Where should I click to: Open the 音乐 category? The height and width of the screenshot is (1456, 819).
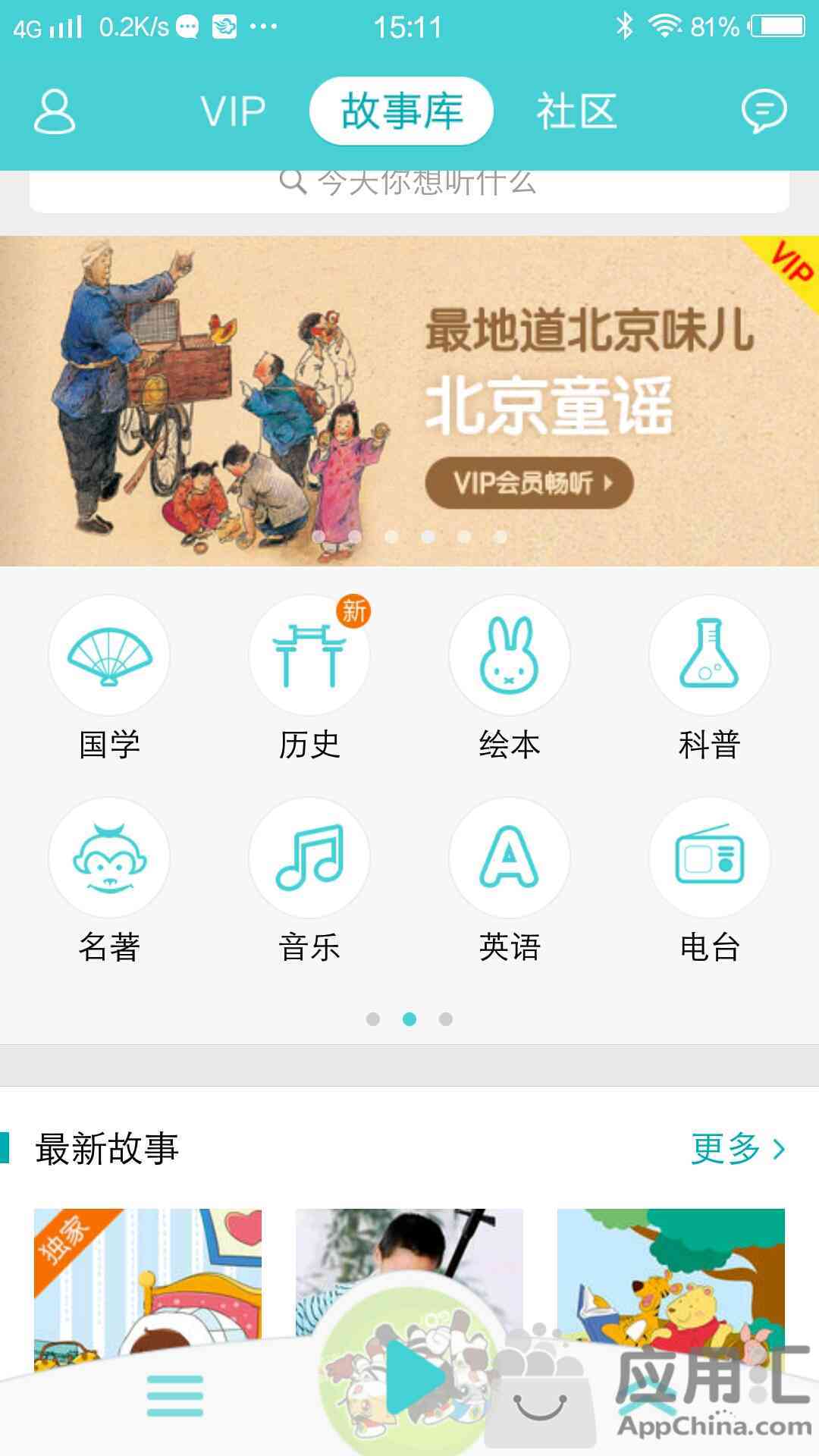point(309,880)
